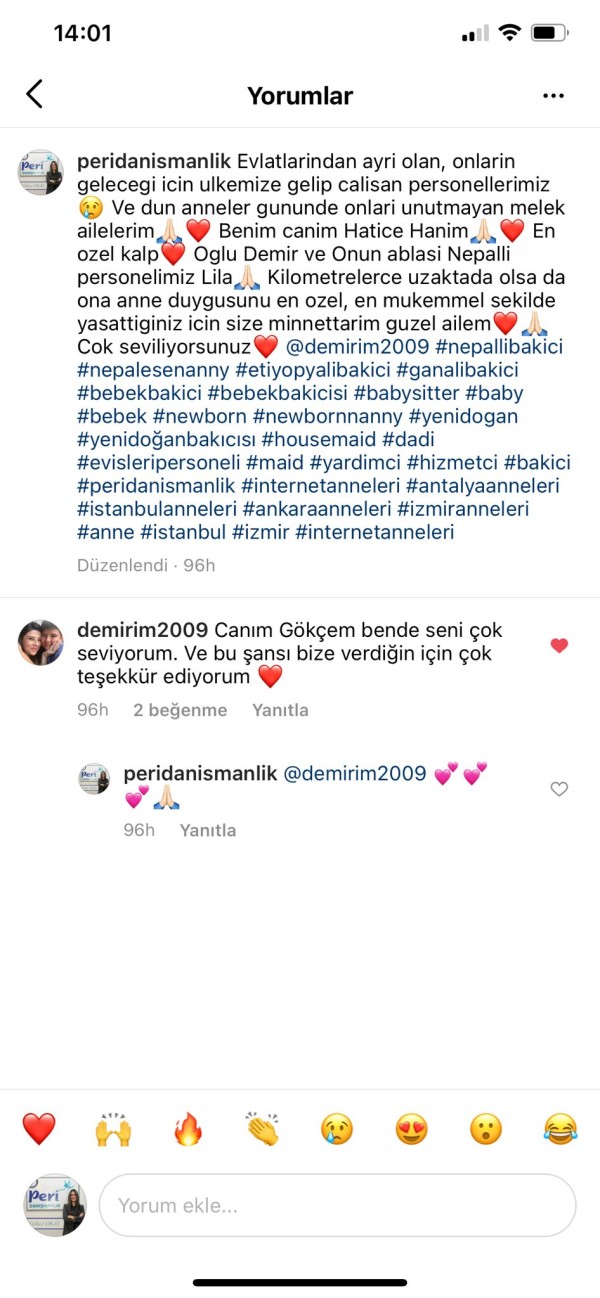Reply to demirim2009's comment
Viewport: 600px width, 1298px height.
click(x=280, y=710)
